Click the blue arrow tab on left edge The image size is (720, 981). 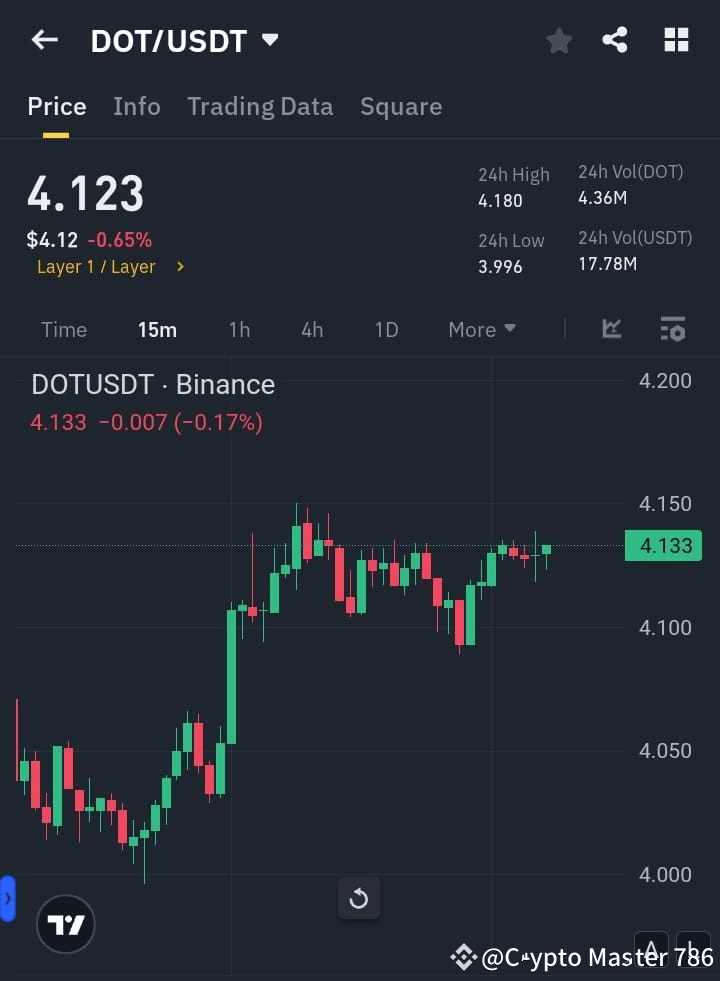tap(8, 898)
